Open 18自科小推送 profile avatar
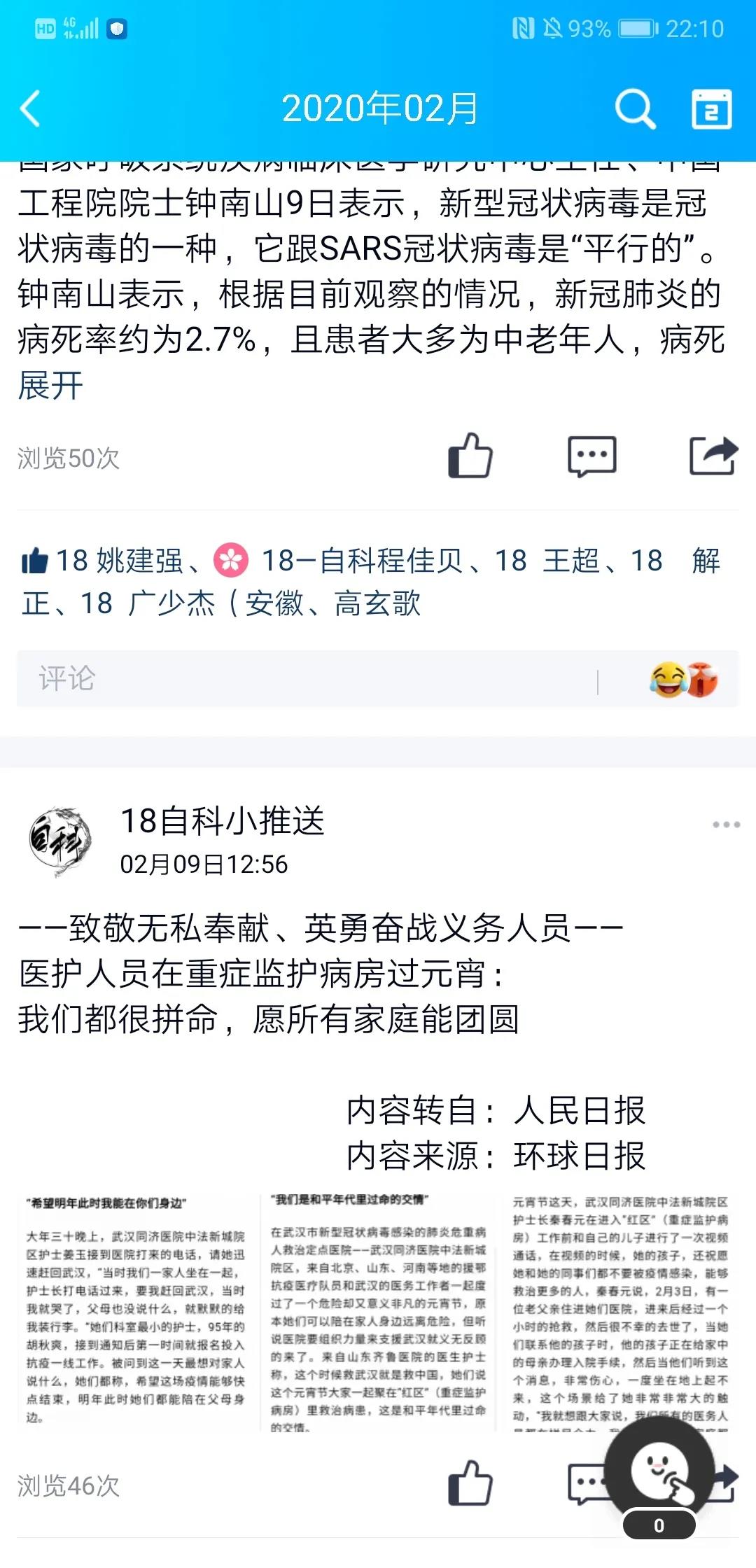Viewport: 756px width, 1568px height. coord(61,841)
